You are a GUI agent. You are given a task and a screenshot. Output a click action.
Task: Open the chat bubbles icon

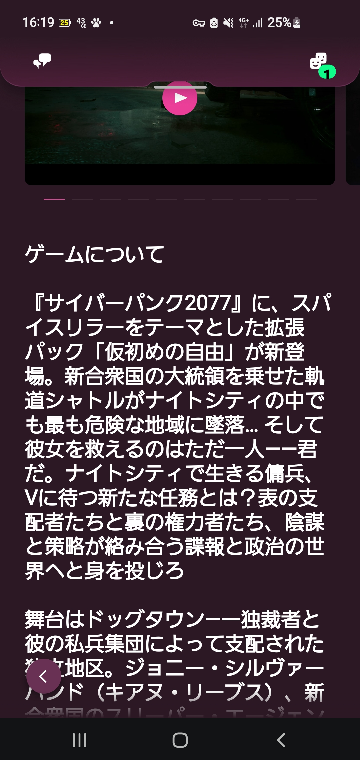pyautogui.click(x=42, y=61)
